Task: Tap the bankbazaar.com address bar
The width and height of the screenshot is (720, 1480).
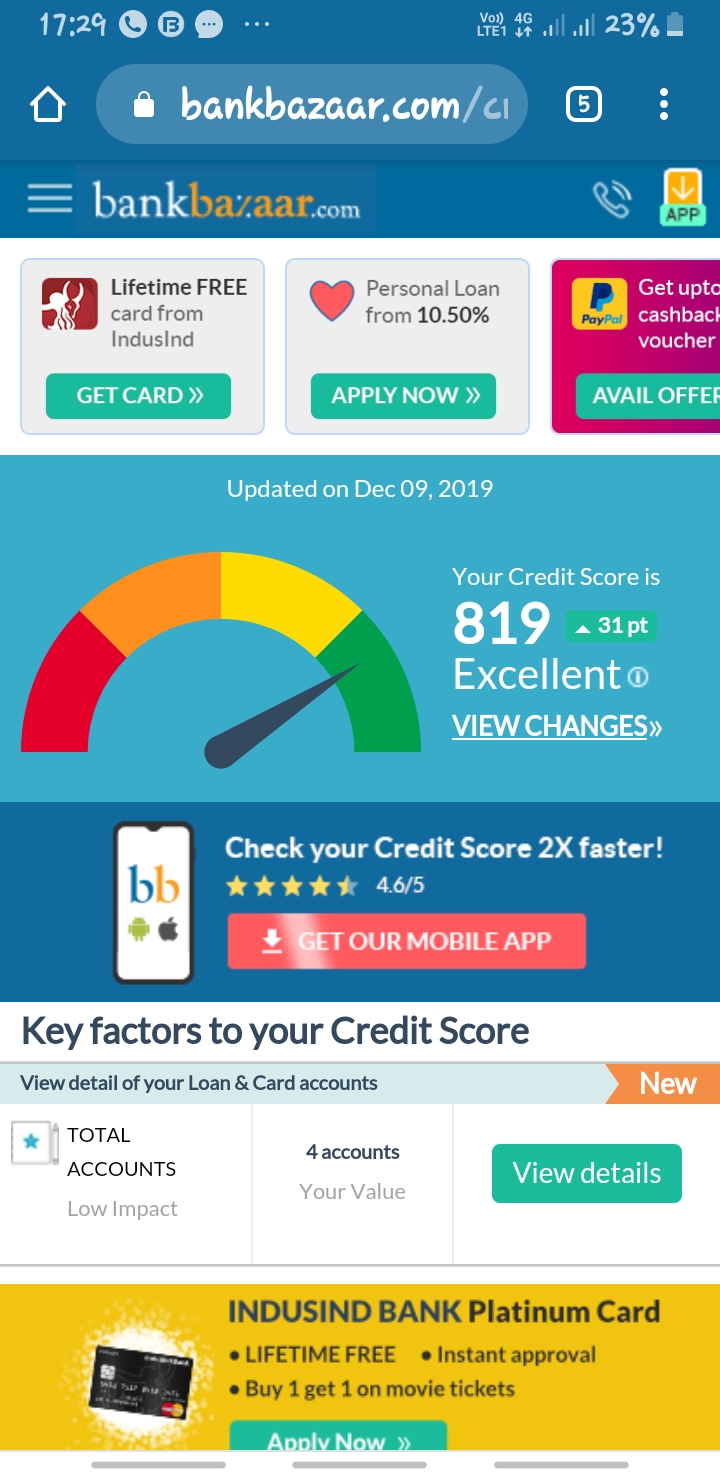Action: pyautogui.click(x=311, y=104)
